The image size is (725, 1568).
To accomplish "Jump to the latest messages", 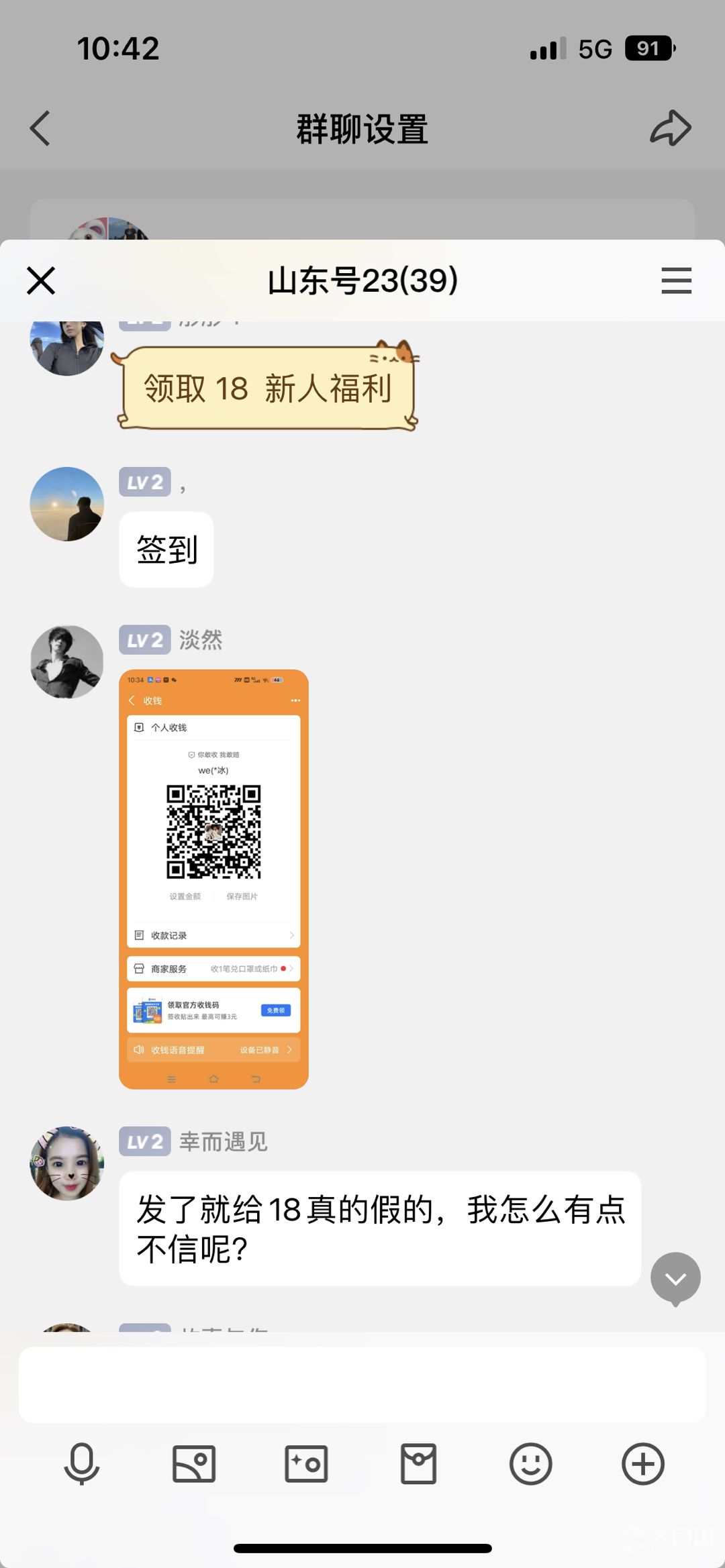I will coord(675,1277).
